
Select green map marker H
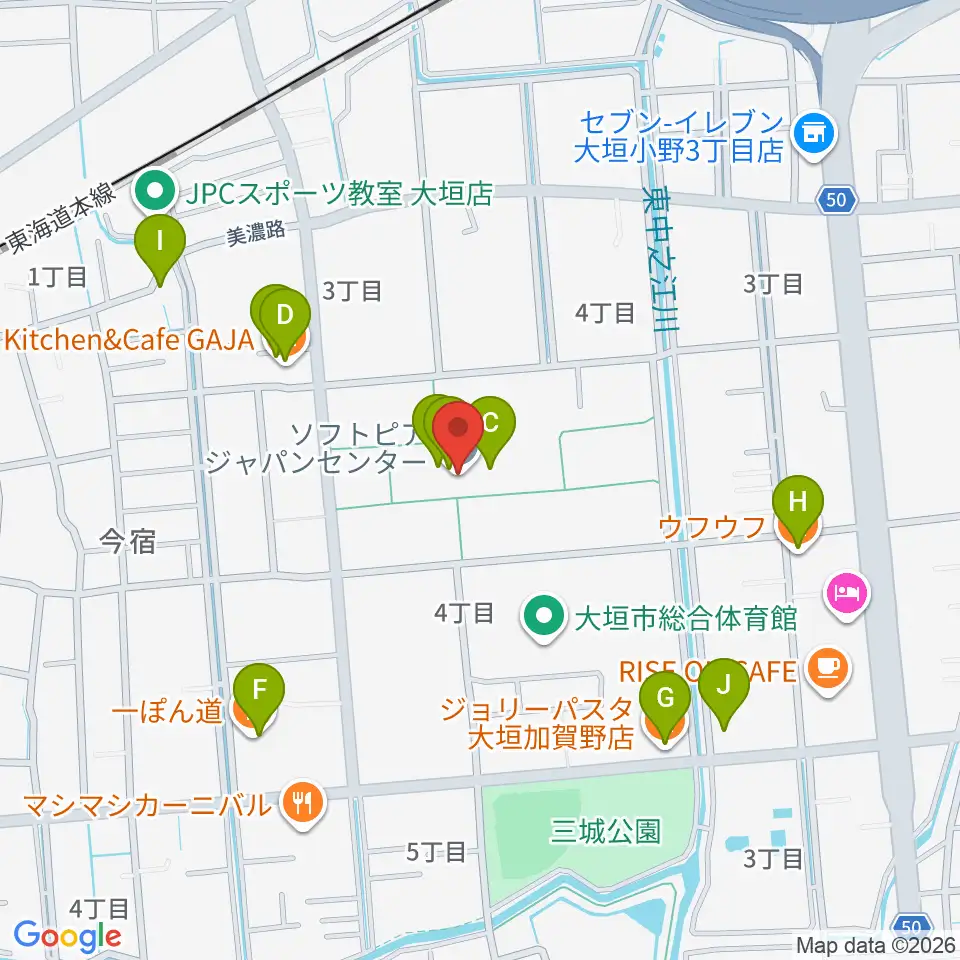[x=798, y=504]
